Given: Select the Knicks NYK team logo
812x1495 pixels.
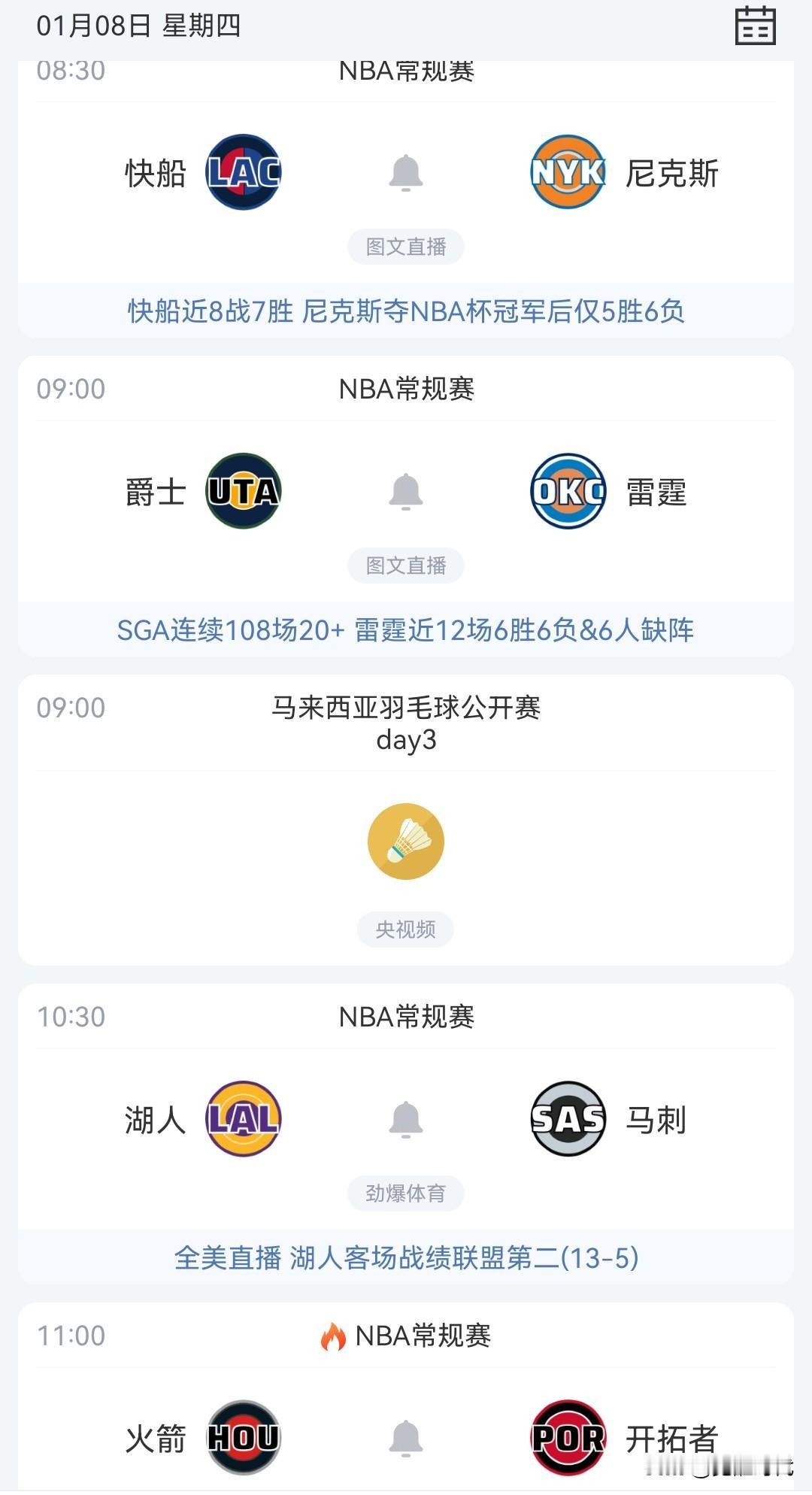Looking at the screenshot, I should coord(568,171).
